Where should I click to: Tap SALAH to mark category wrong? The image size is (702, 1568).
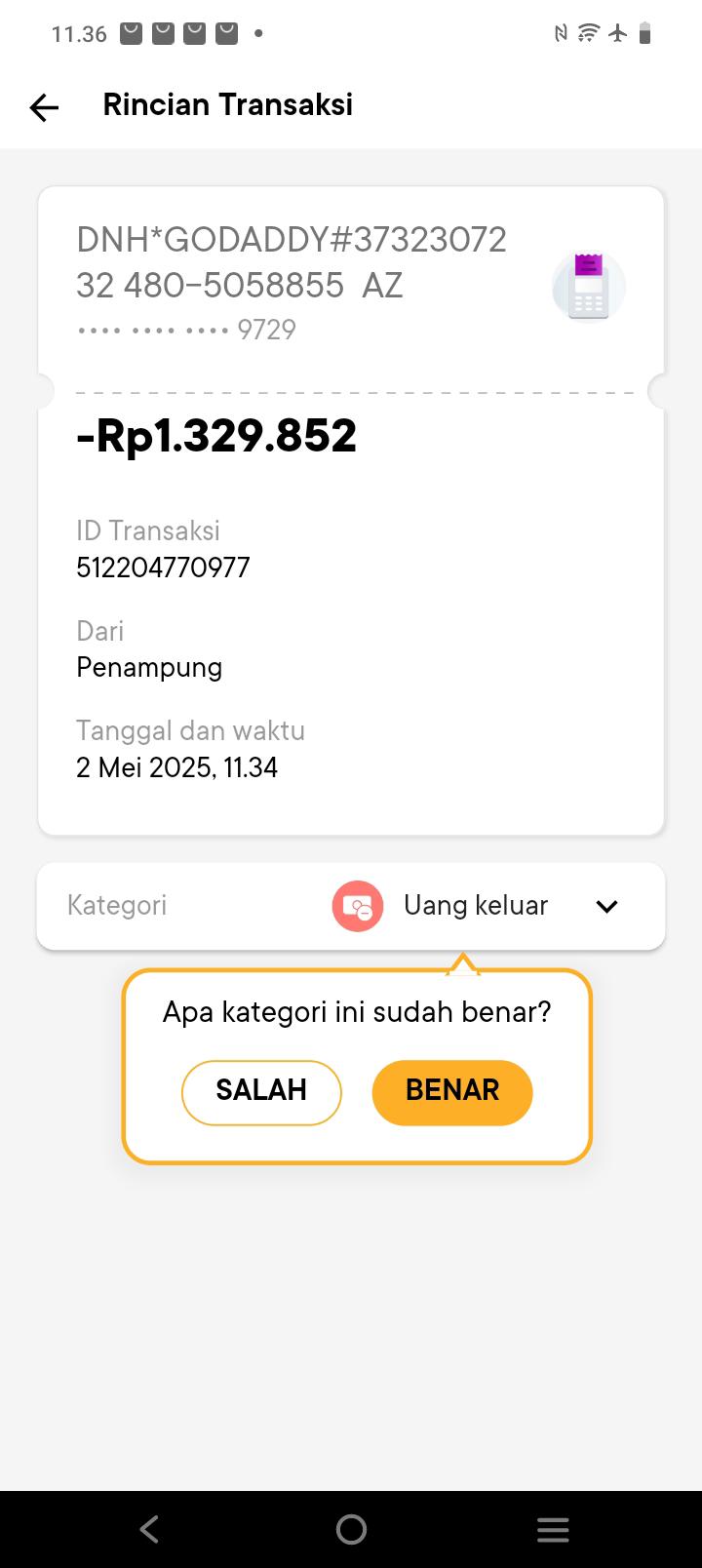pyautogui.click(x=261, y=1091)
